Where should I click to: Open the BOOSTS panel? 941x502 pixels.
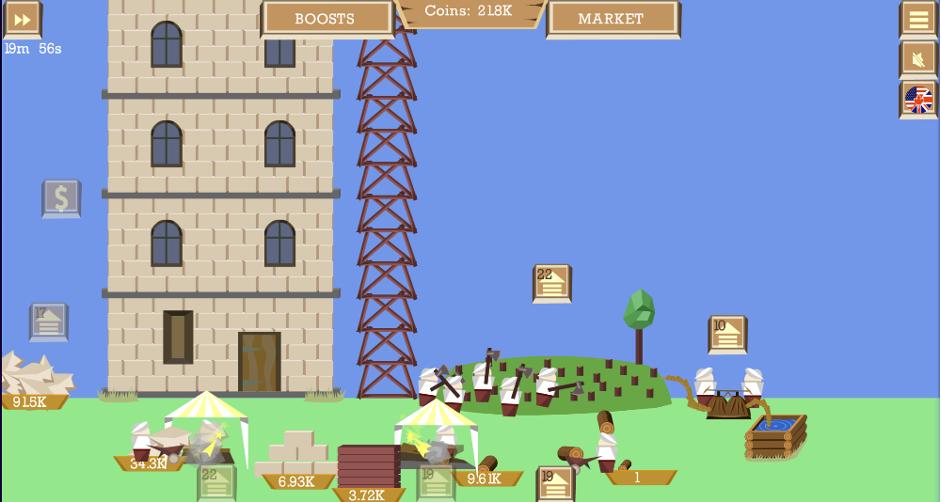point(325,18)
